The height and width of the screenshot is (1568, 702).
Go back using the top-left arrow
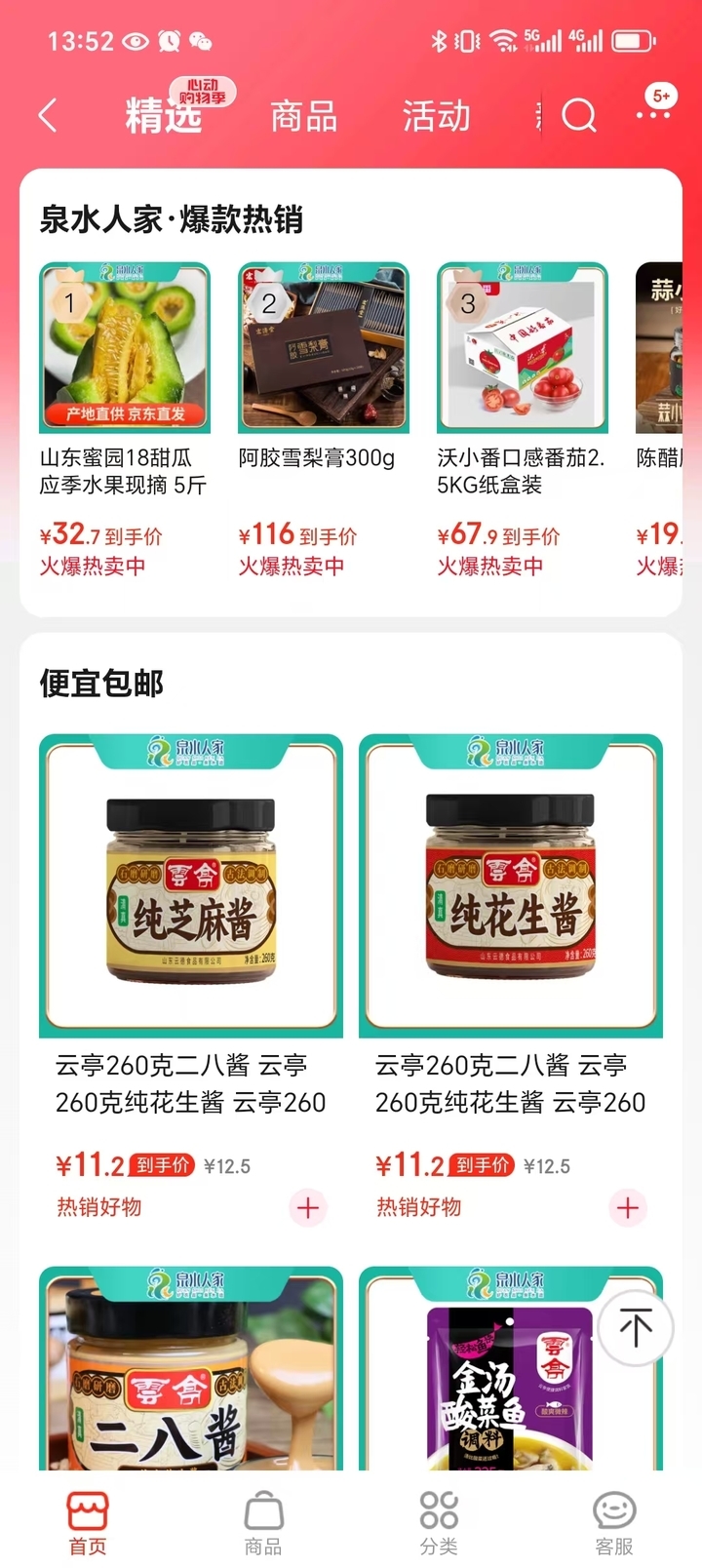(x=48, y=116)
